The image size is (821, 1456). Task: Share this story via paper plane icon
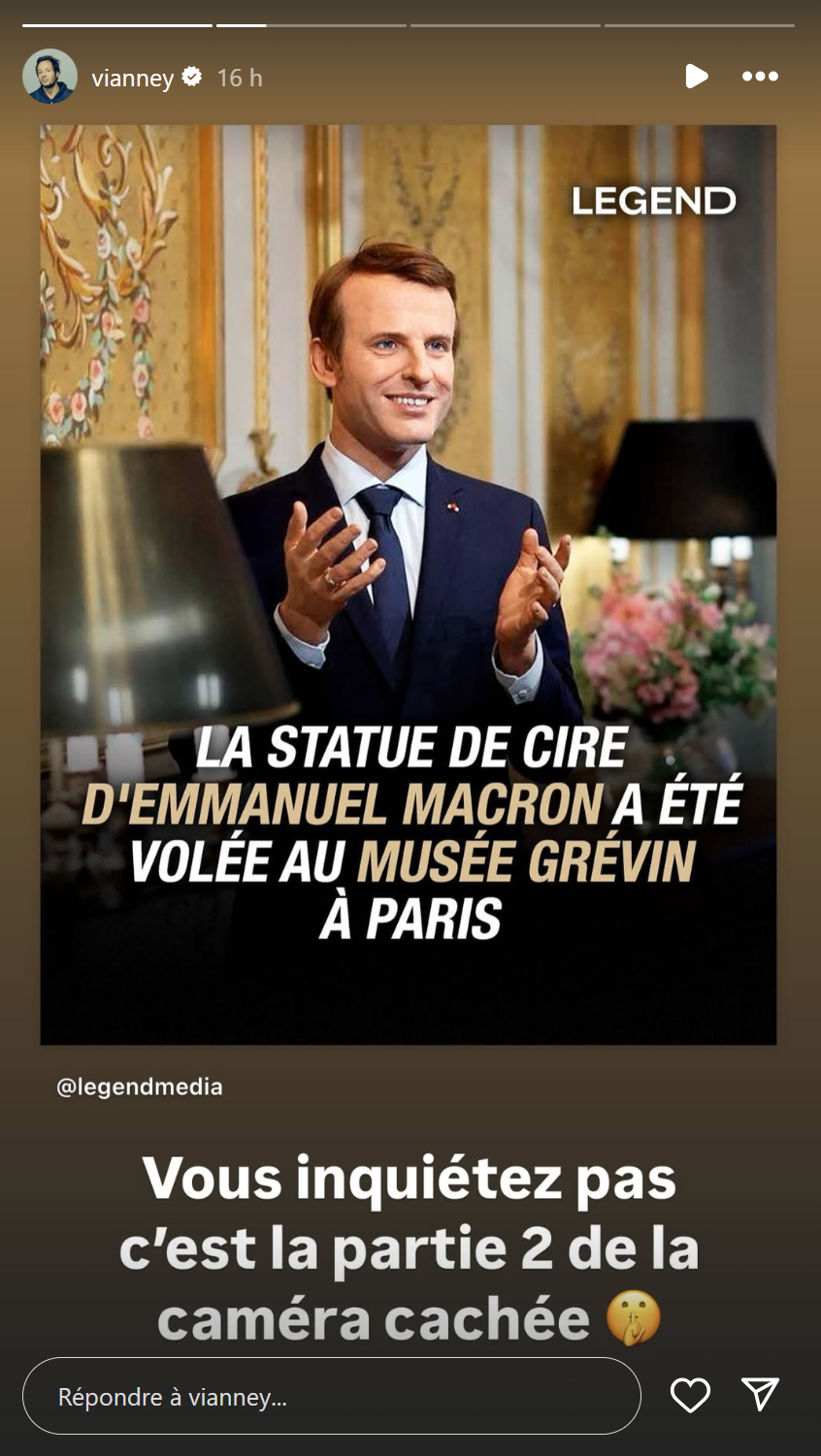[x=760, y=1395]
